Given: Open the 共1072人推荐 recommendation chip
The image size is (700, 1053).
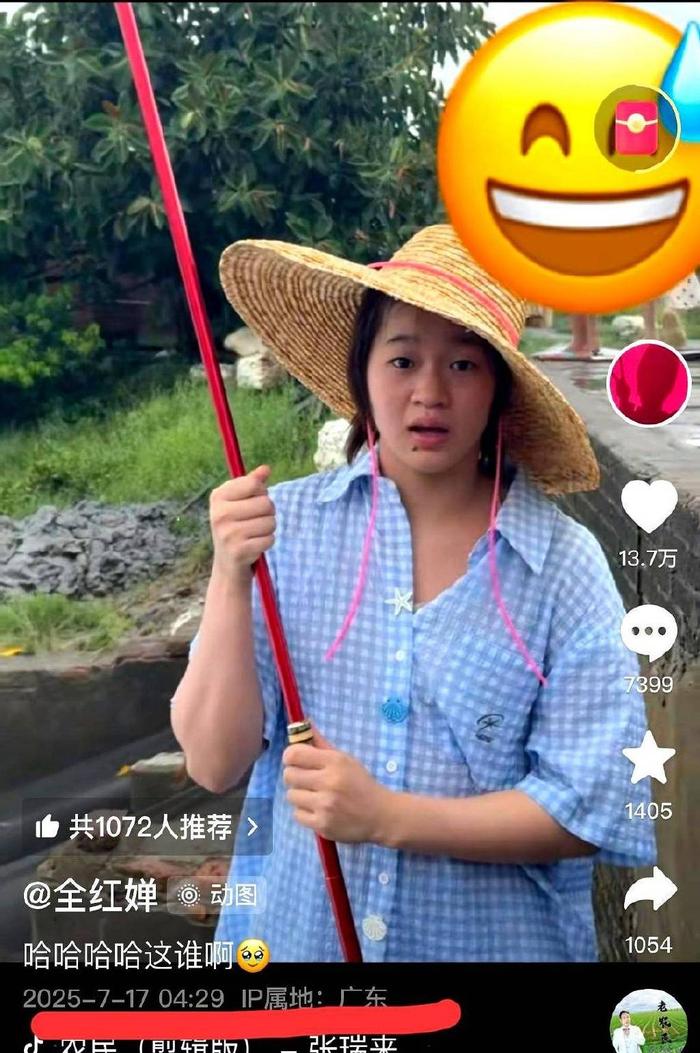Looking at the screenshot, I should 147,826.
